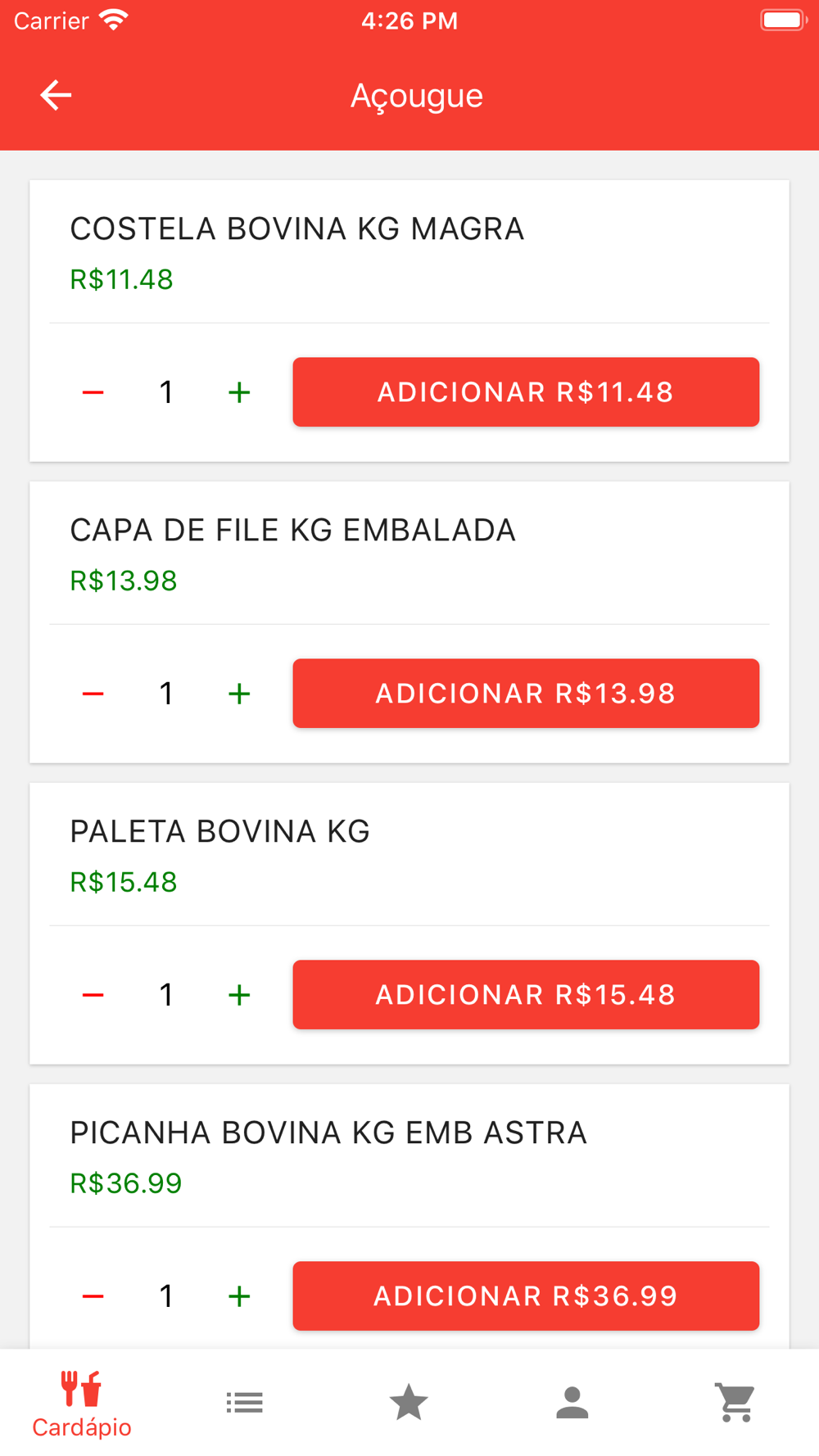Decrease quantity of COSTELA BOVINA KG MAGRA
This screenshot has height=1456, width=819.
click(93, 392)
